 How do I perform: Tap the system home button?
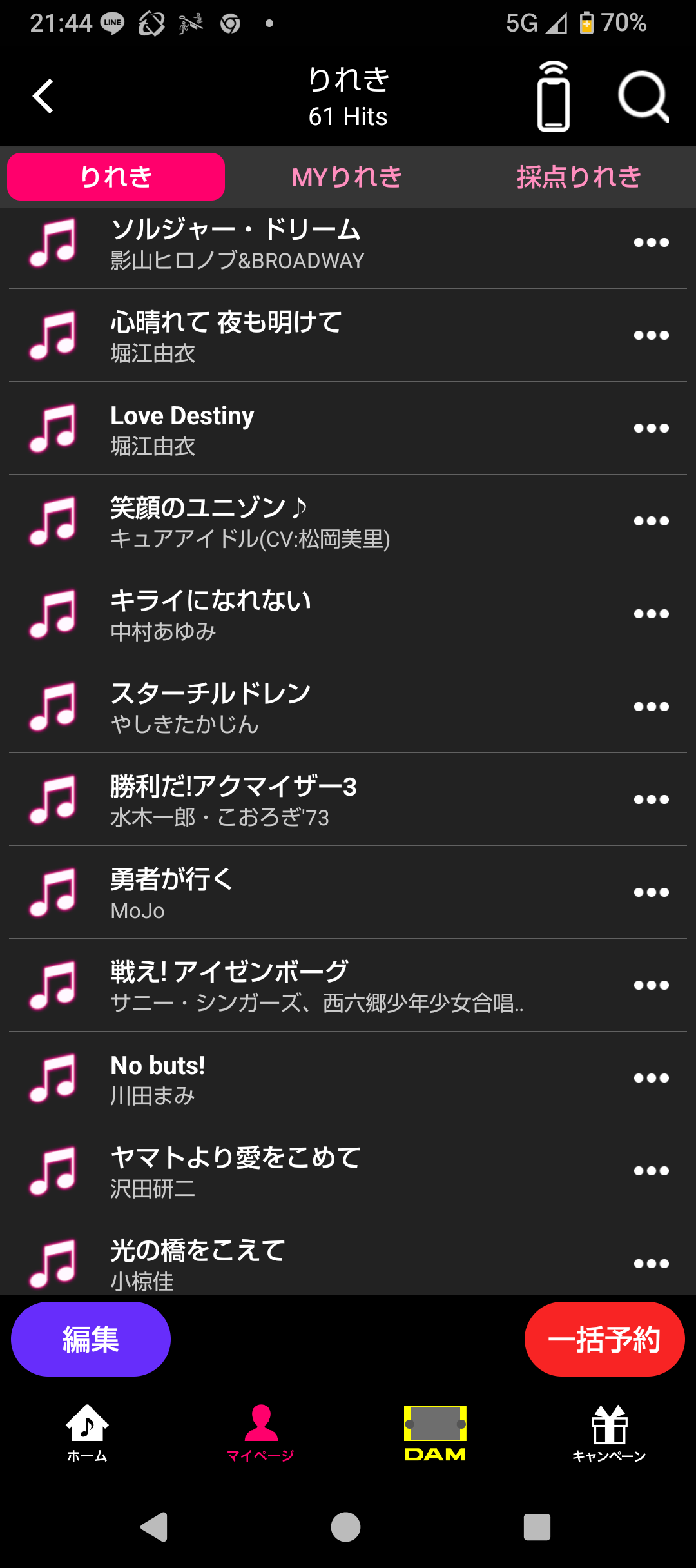[x=345, y=1527]
